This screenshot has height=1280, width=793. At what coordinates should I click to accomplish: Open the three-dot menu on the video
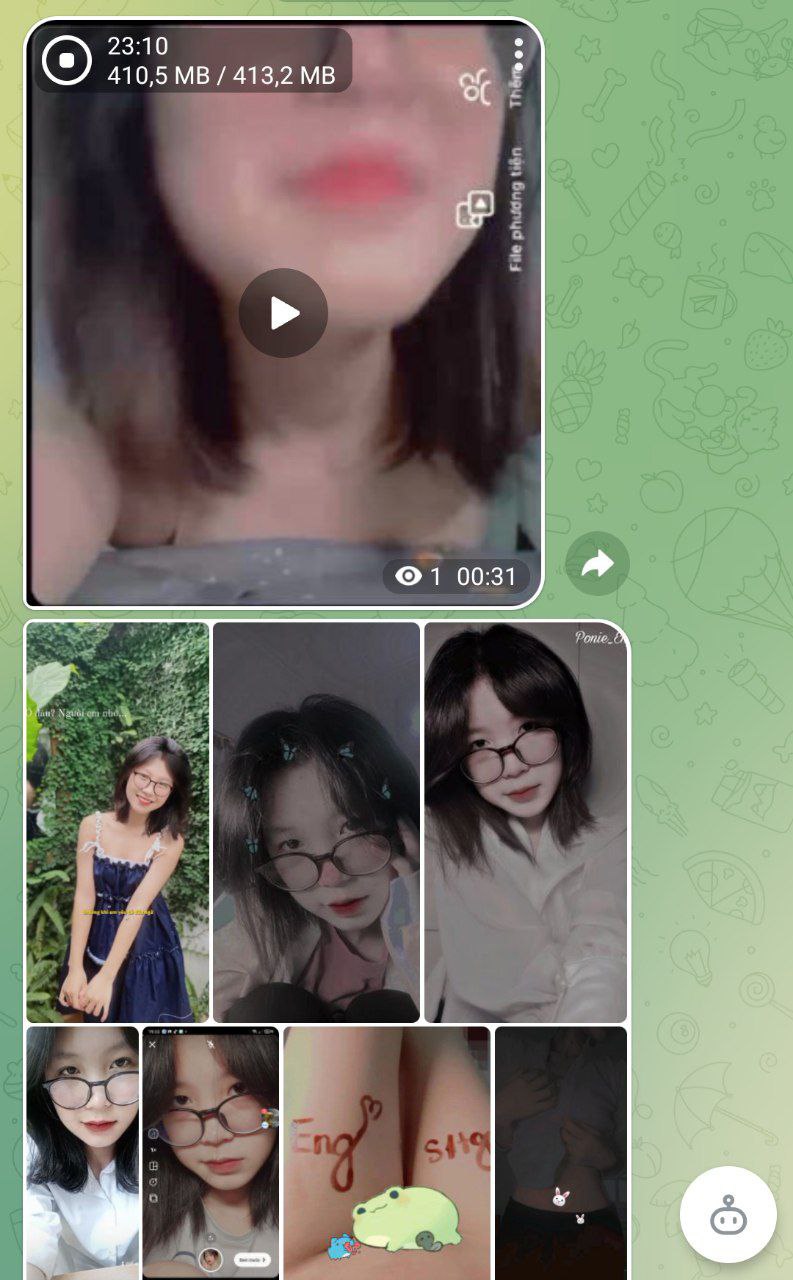coord(518,49)
